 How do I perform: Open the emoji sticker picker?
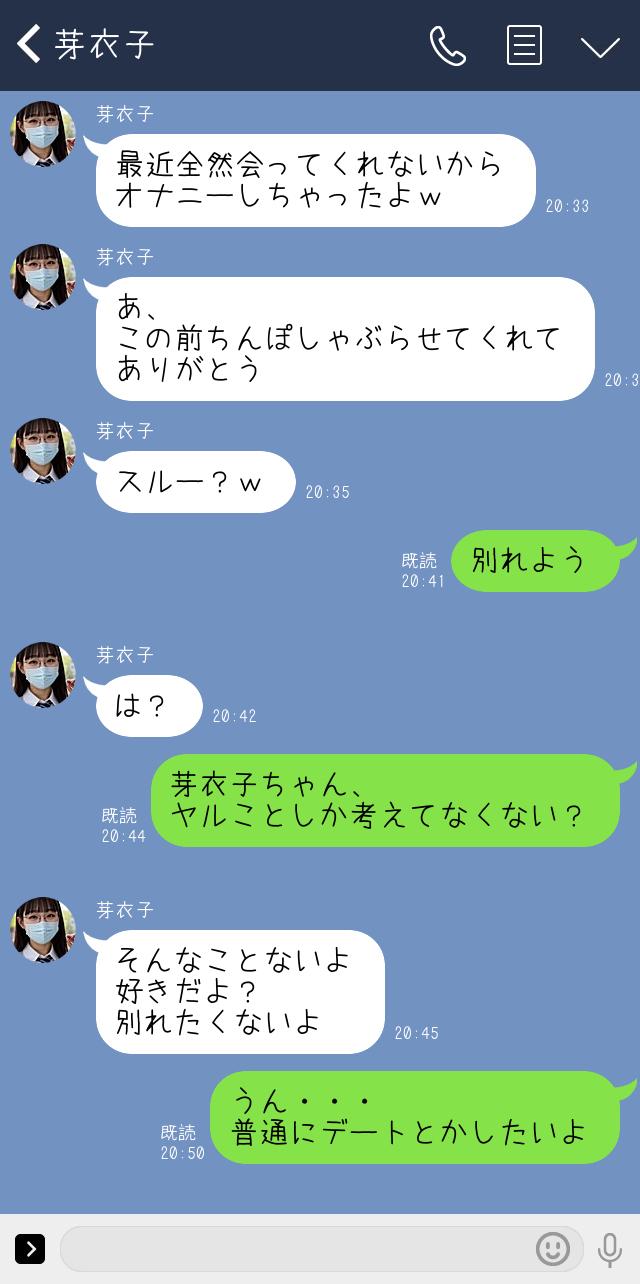tap(553, 1249)
